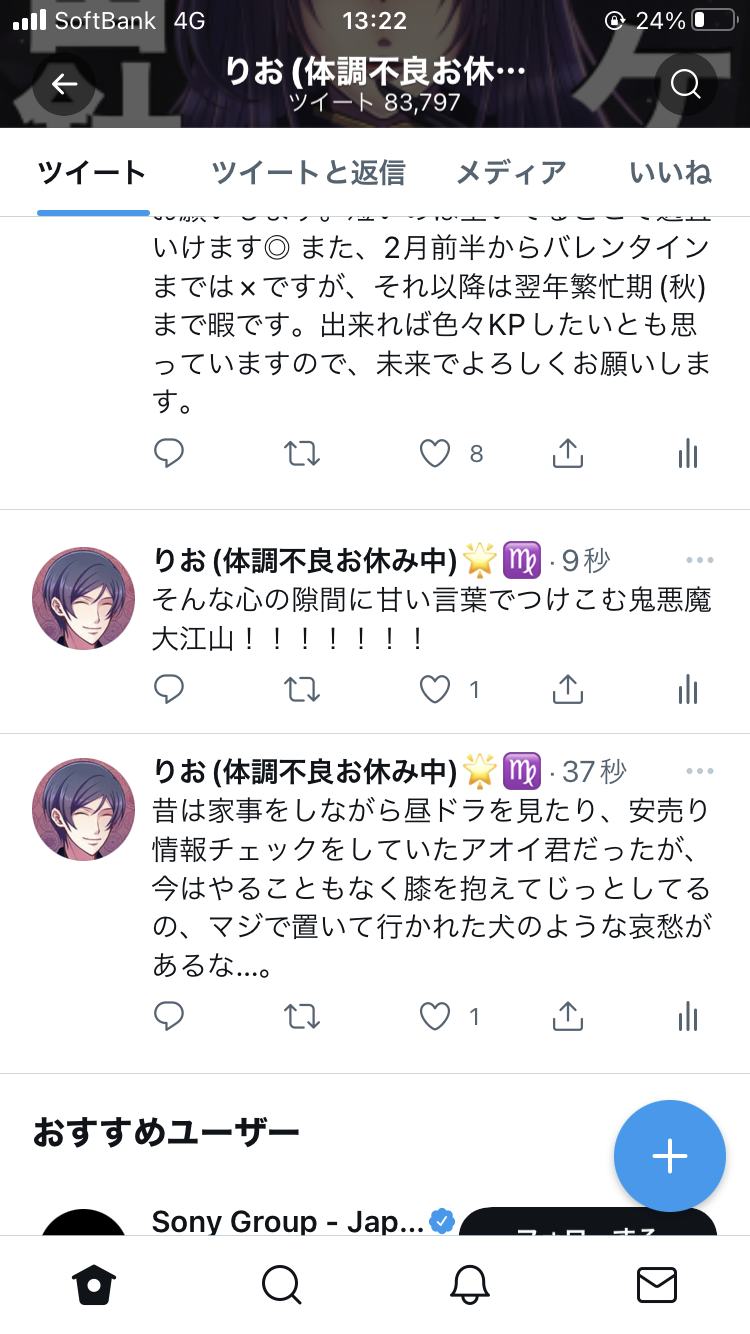Retweet the アオイ君 tweet
Image resolution: width=750 pixels, height=1334 pixels.
pos(302,1017)
